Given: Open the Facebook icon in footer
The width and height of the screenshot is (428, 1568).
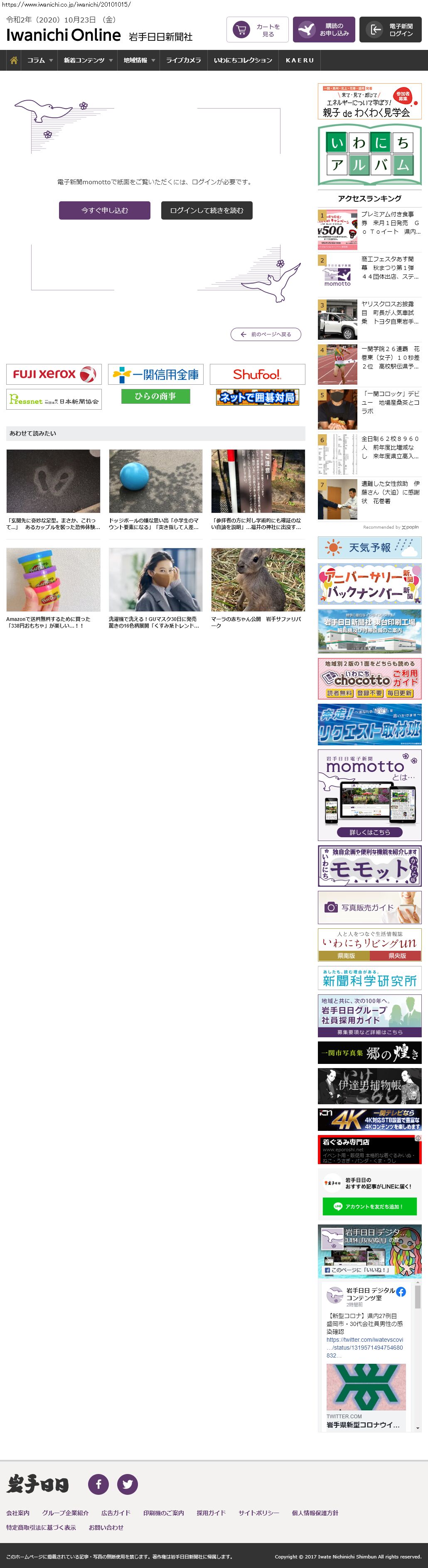Looking at the screenshot, I should click(98, 1484).
